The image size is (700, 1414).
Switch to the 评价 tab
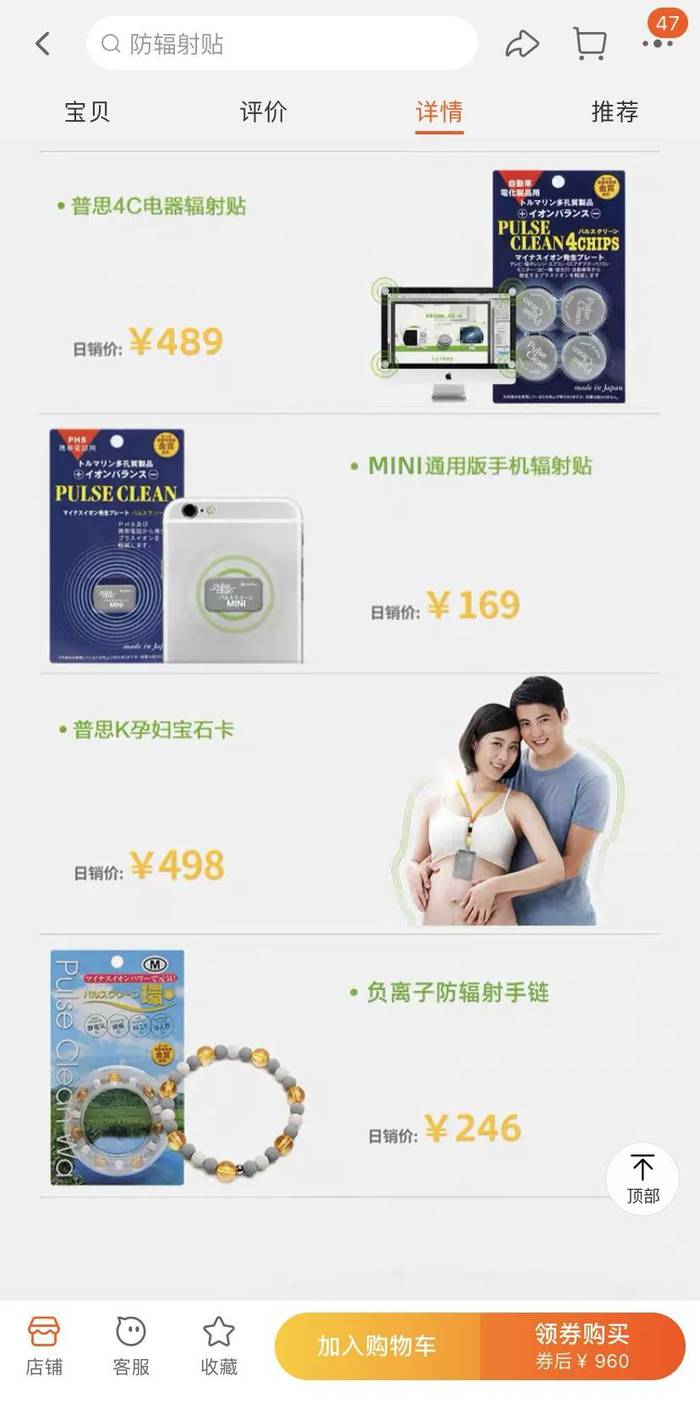click(x=263, y=112)
